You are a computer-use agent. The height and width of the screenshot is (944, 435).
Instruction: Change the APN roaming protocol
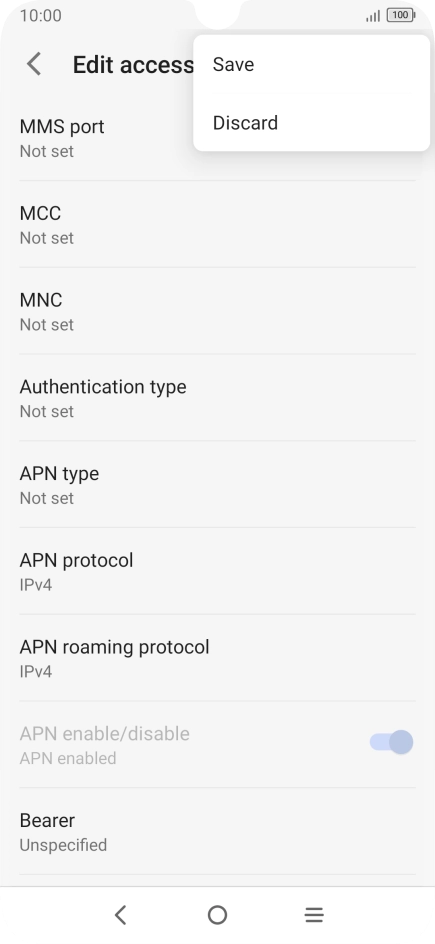217,658
